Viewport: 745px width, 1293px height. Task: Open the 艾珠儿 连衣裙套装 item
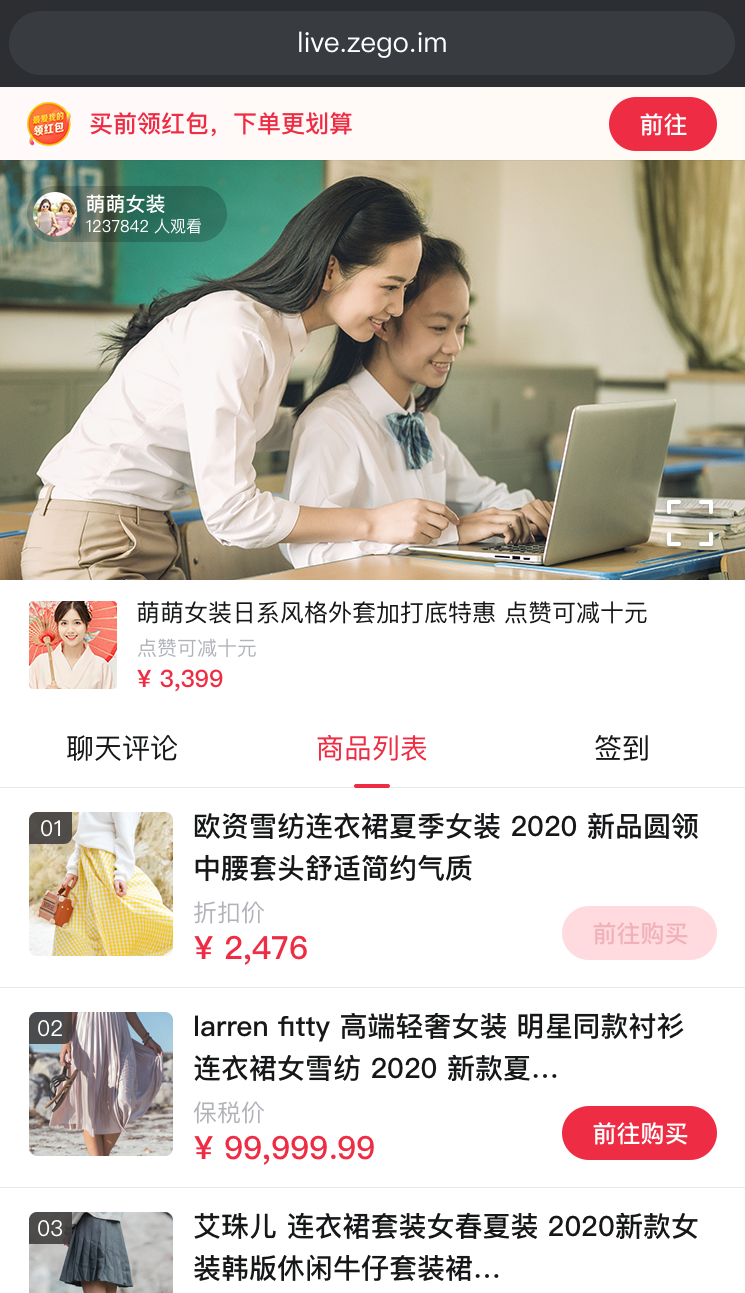445,1246
